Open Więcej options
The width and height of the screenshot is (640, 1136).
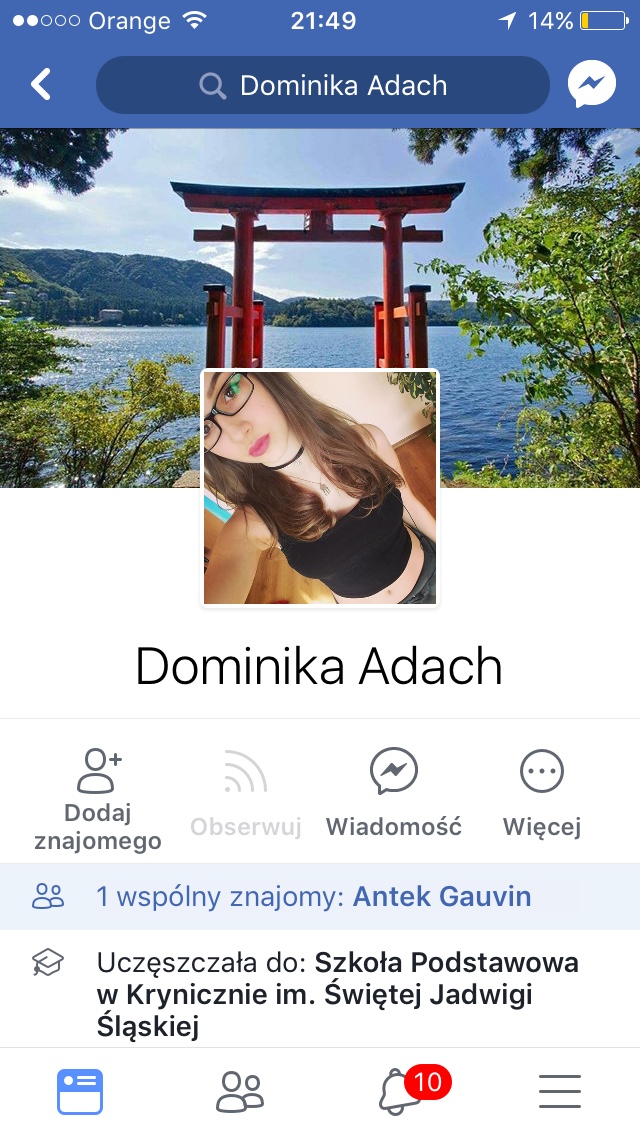[x=542, y=793]
